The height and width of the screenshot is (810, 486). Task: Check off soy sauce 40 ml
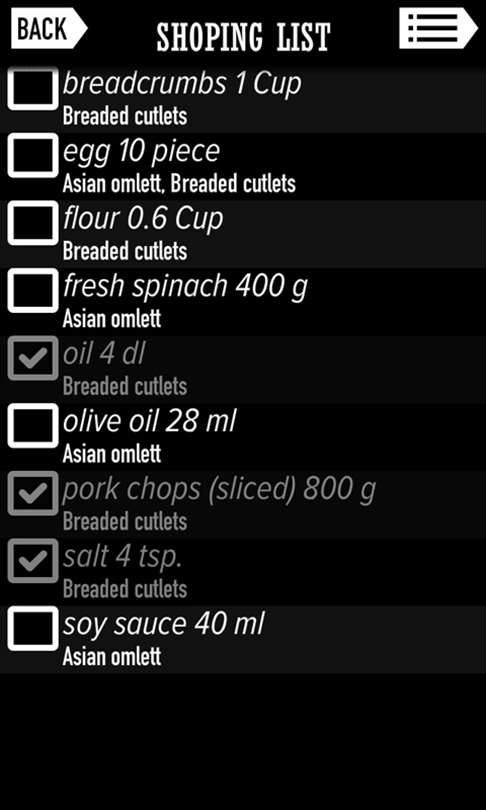pyautogui.click(x=33, y=628)
